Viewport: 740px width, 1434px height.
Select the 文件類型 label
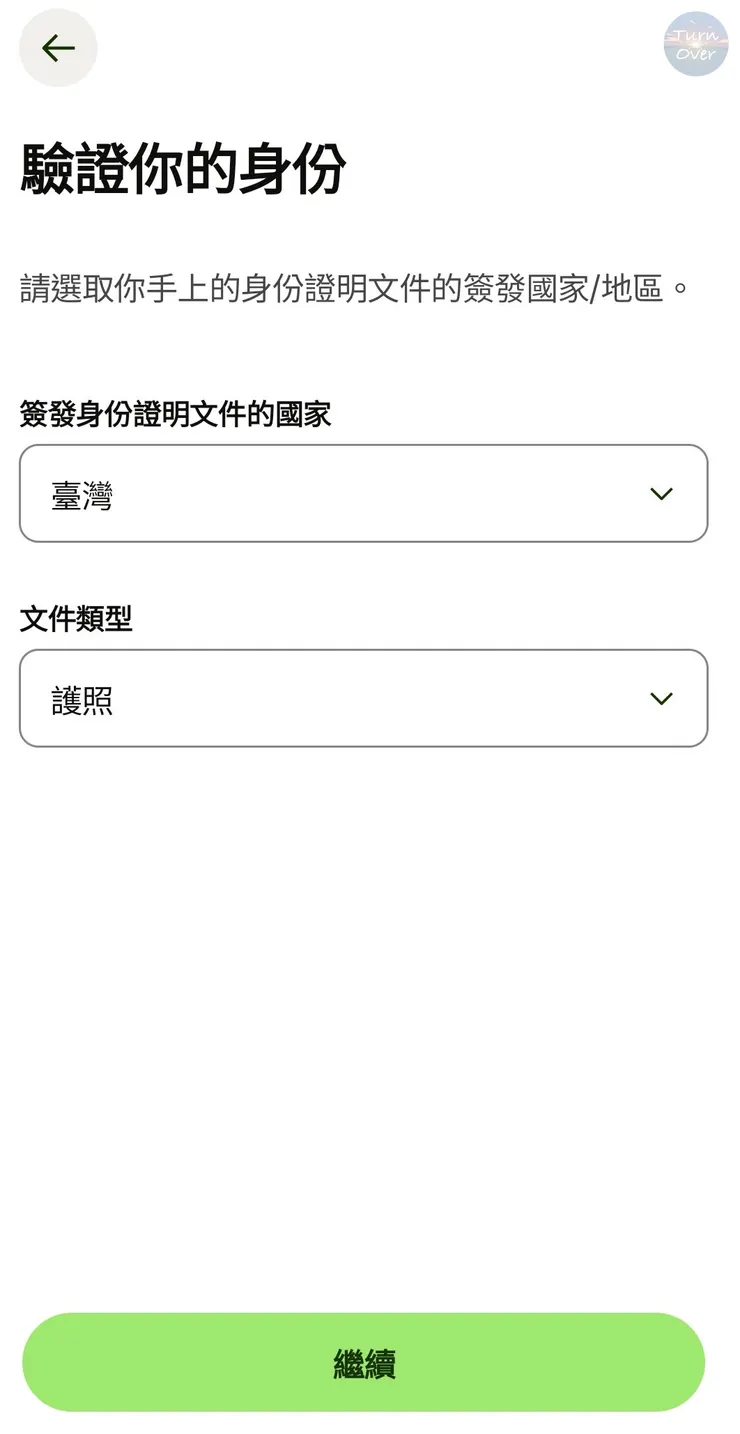tap(73, 620)
